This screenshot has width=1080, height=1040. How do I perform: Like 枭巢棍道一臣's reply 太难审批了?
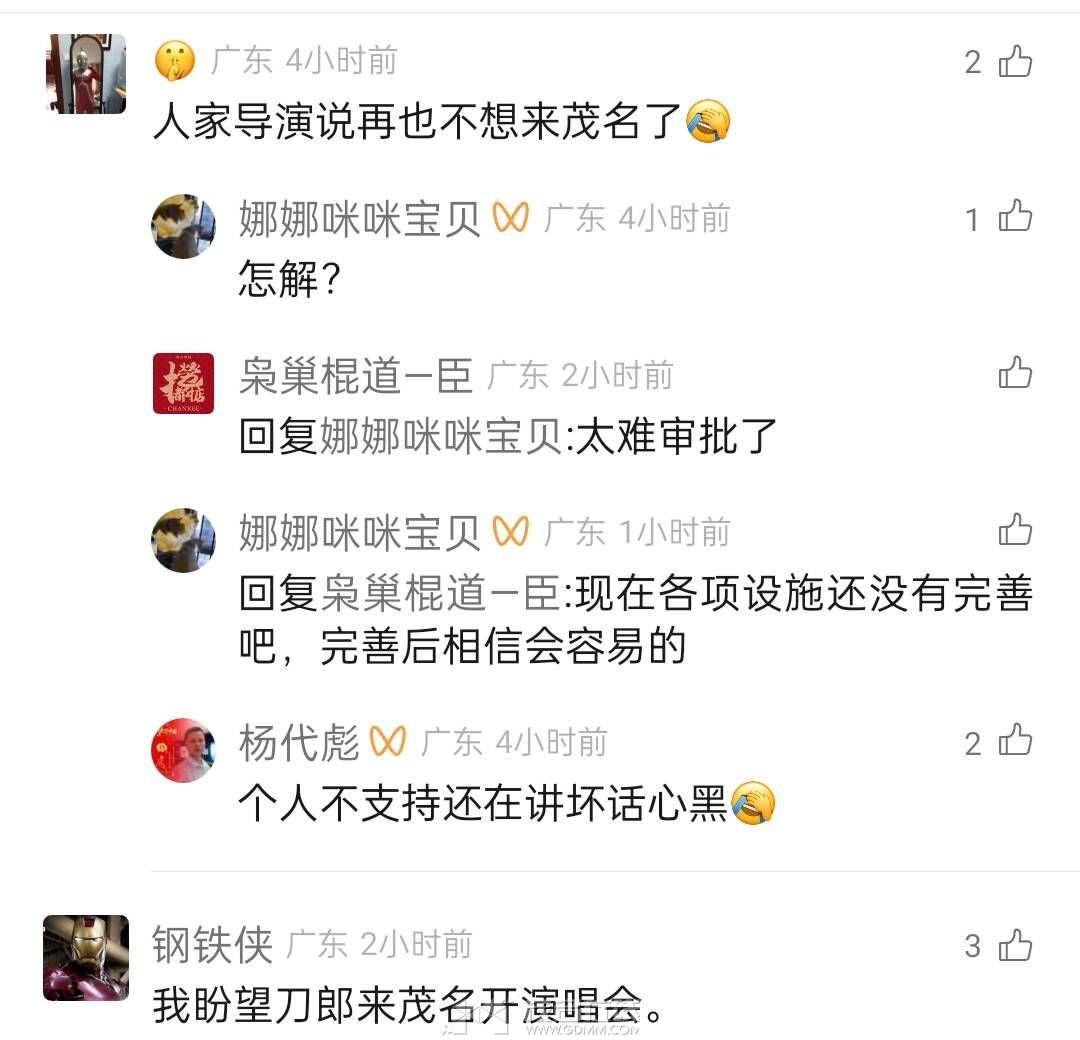1015,374
